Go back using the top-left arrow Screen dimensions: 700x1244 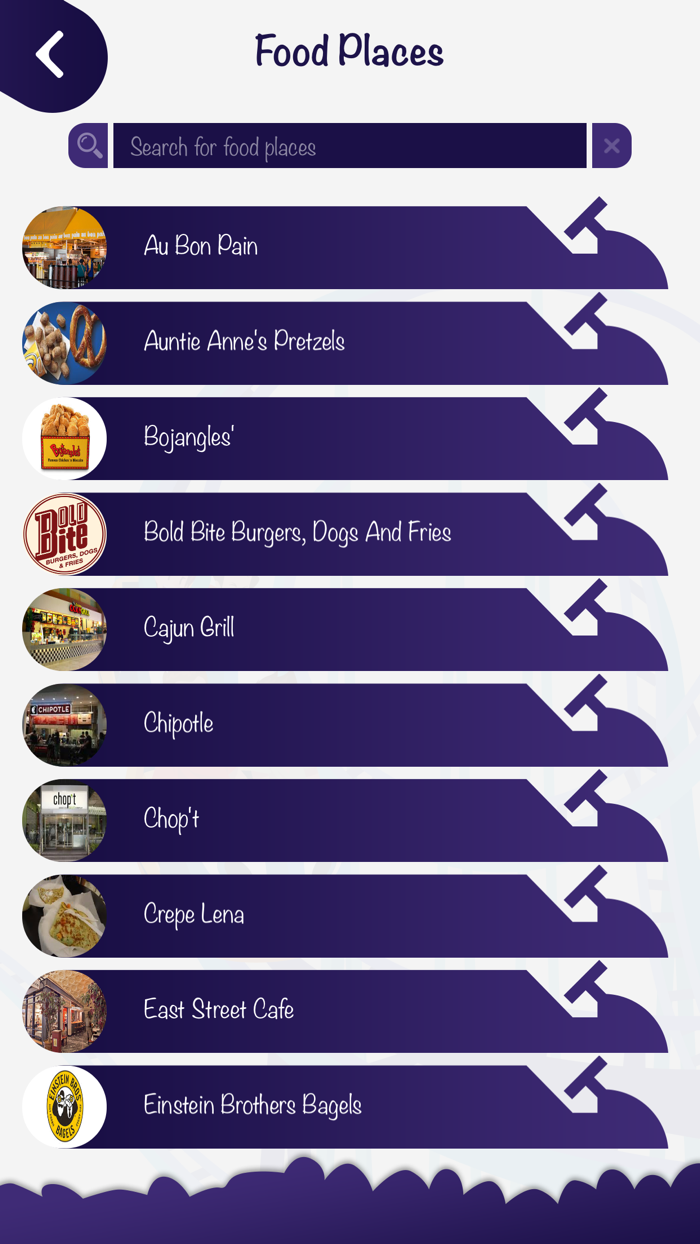(x=51, y=54)
